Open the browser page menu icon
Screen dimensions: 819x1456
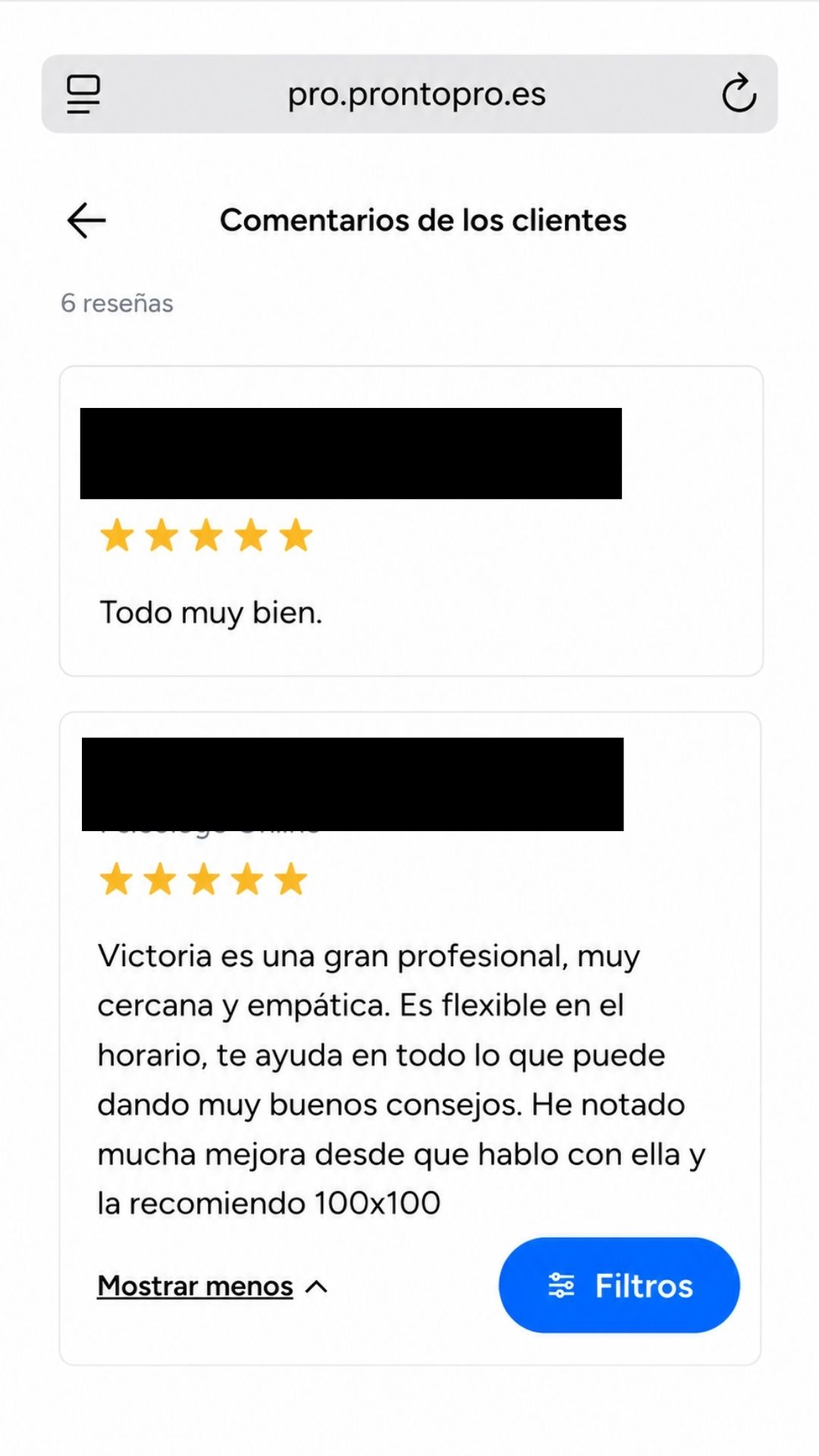click(x=83, y=94)
